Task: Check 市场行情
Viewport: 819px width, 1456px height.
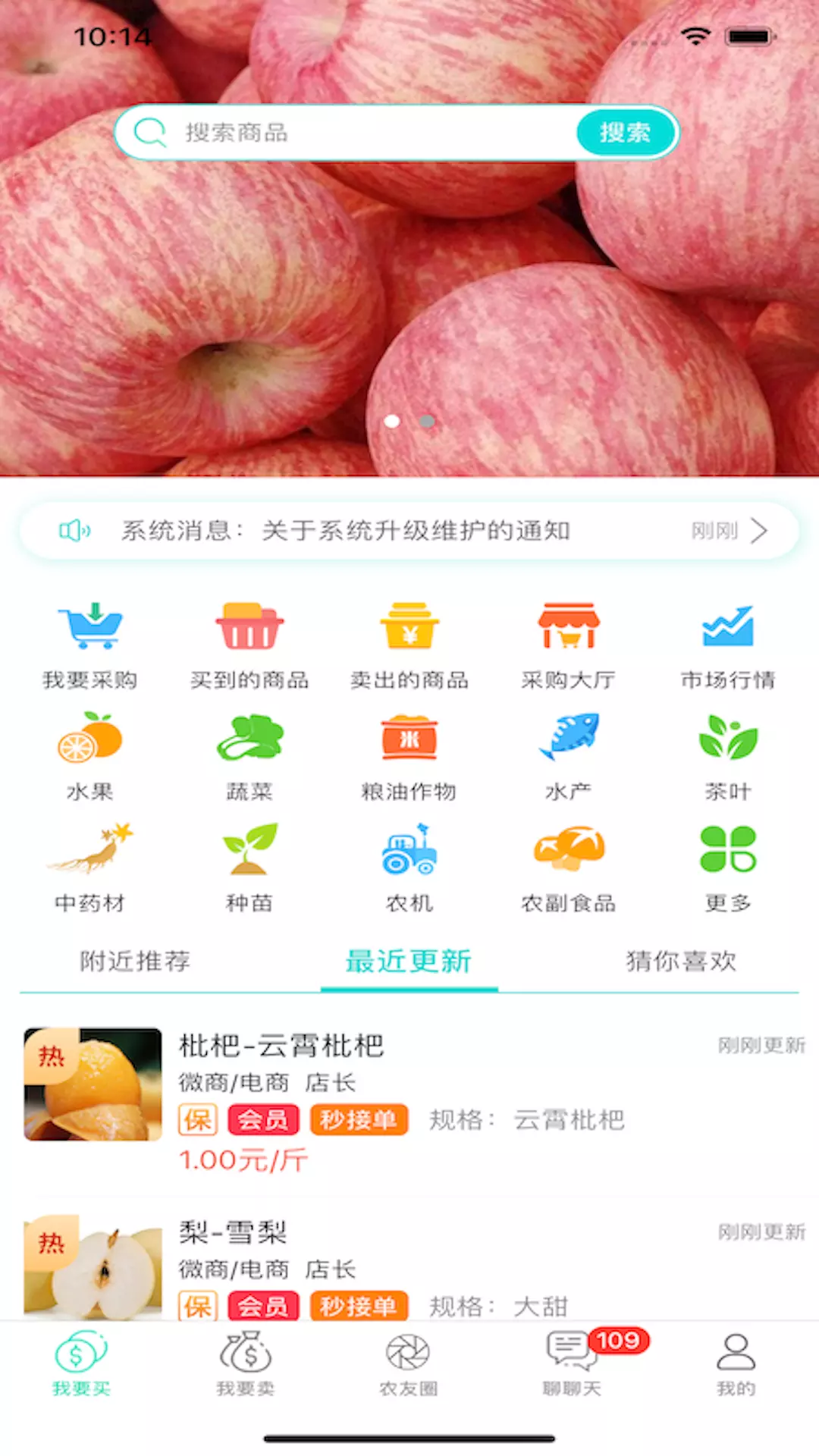Action: point(728,646)
